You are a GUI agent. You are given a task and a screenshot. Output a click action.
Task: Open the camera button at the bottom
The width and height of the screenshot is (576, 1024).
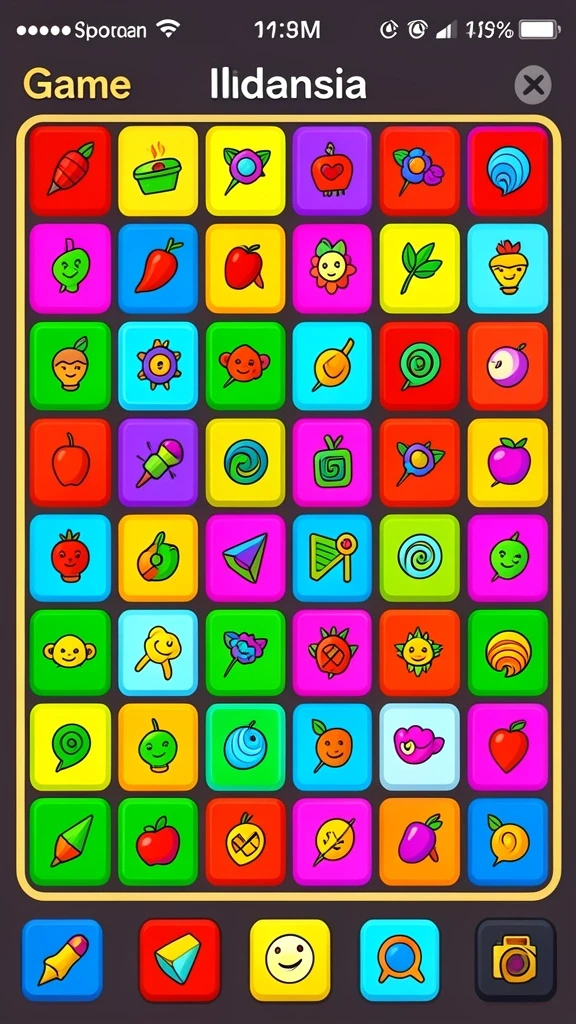516,959
